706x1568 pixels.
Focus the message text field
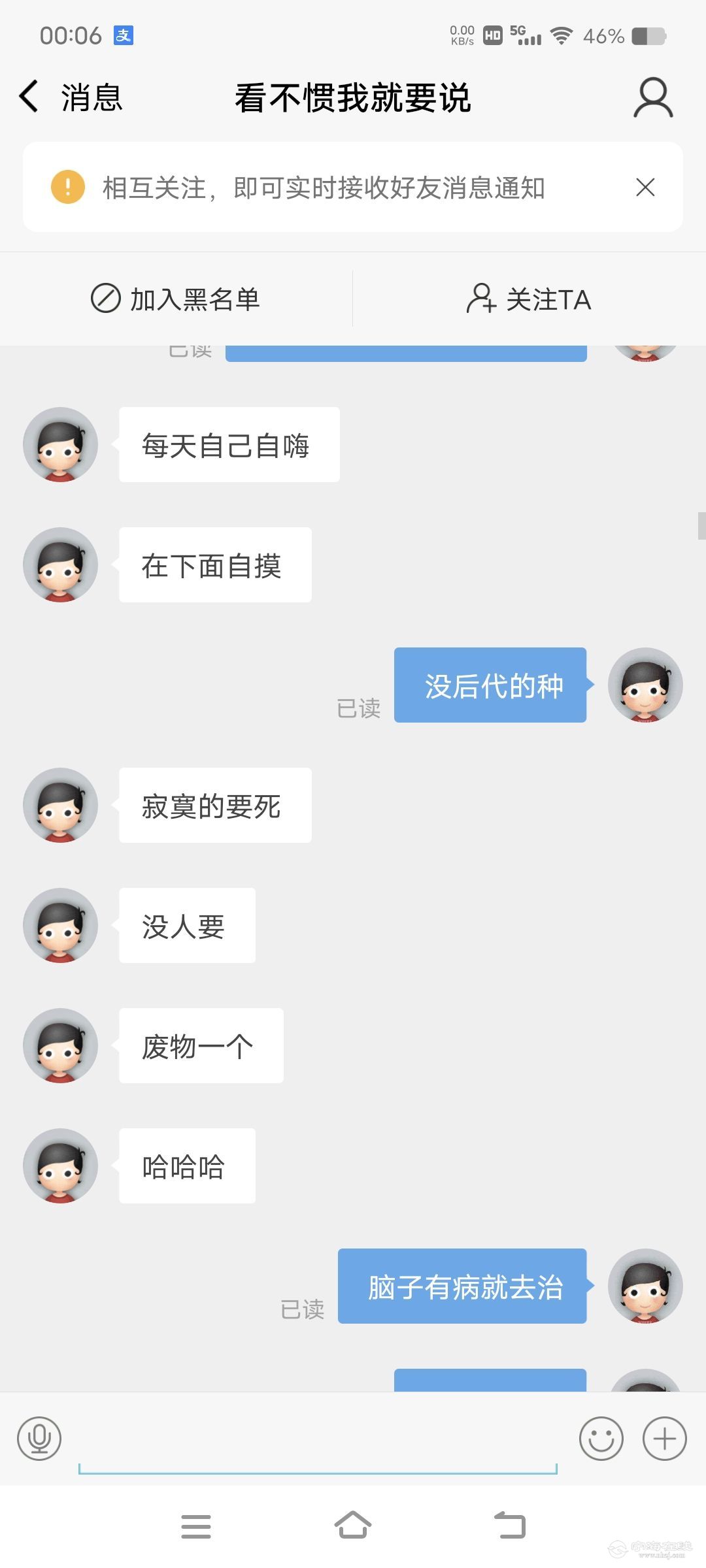click(x=318, y=1441)
